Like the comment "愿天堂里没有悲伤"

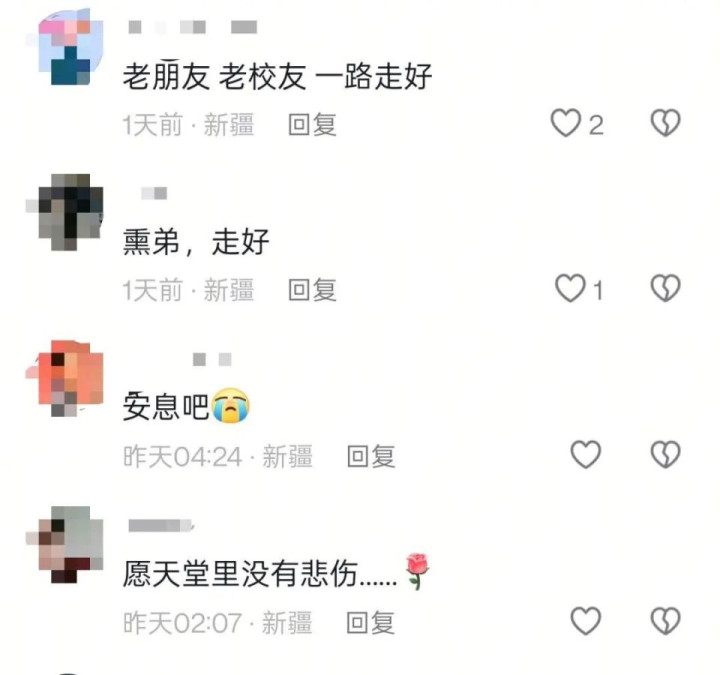[x=585, y=622]
